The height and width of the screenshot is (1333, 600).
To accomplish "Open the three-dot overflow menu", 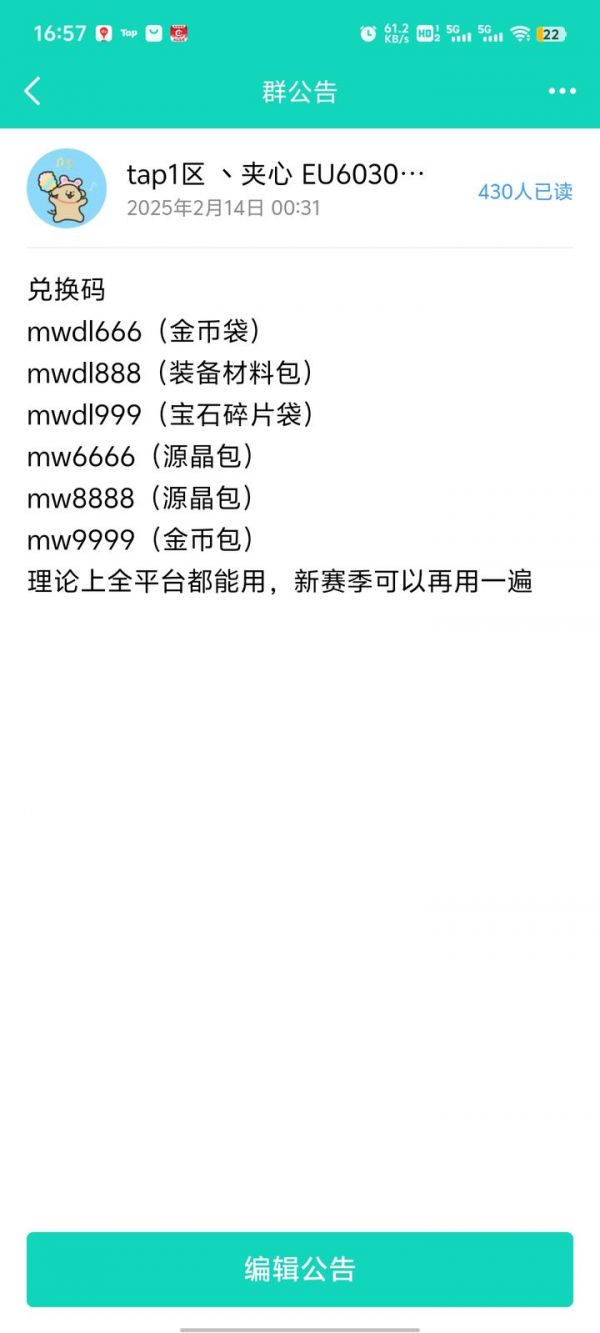I will (x=562, y=92).
